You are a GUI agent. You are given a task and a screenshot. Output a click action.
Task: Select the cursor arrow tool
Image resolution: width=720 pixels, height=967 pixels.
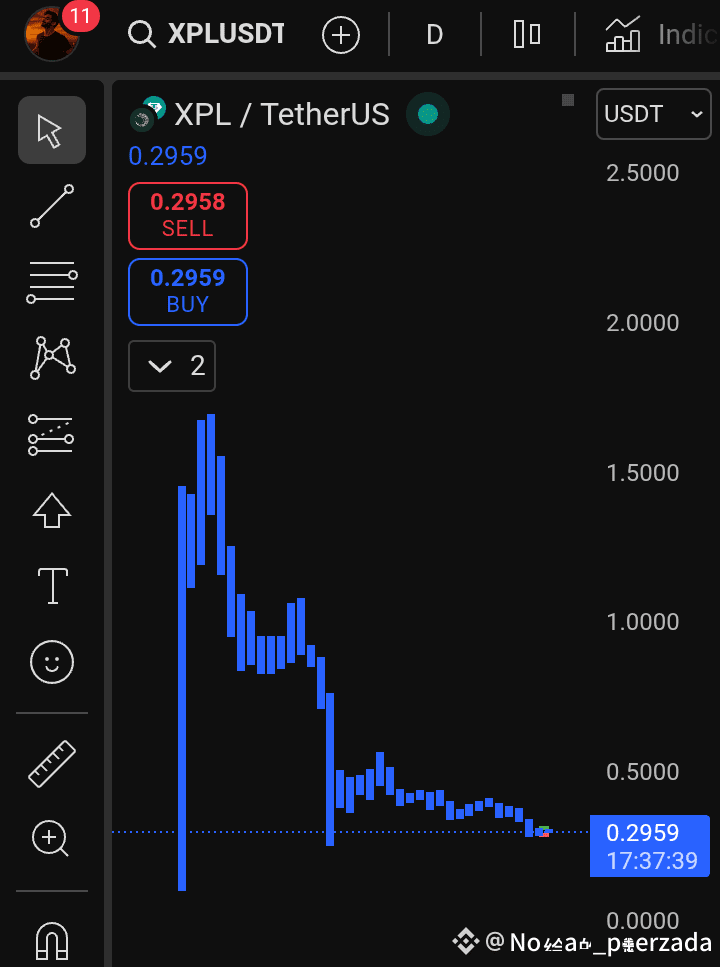coord(51,130)
